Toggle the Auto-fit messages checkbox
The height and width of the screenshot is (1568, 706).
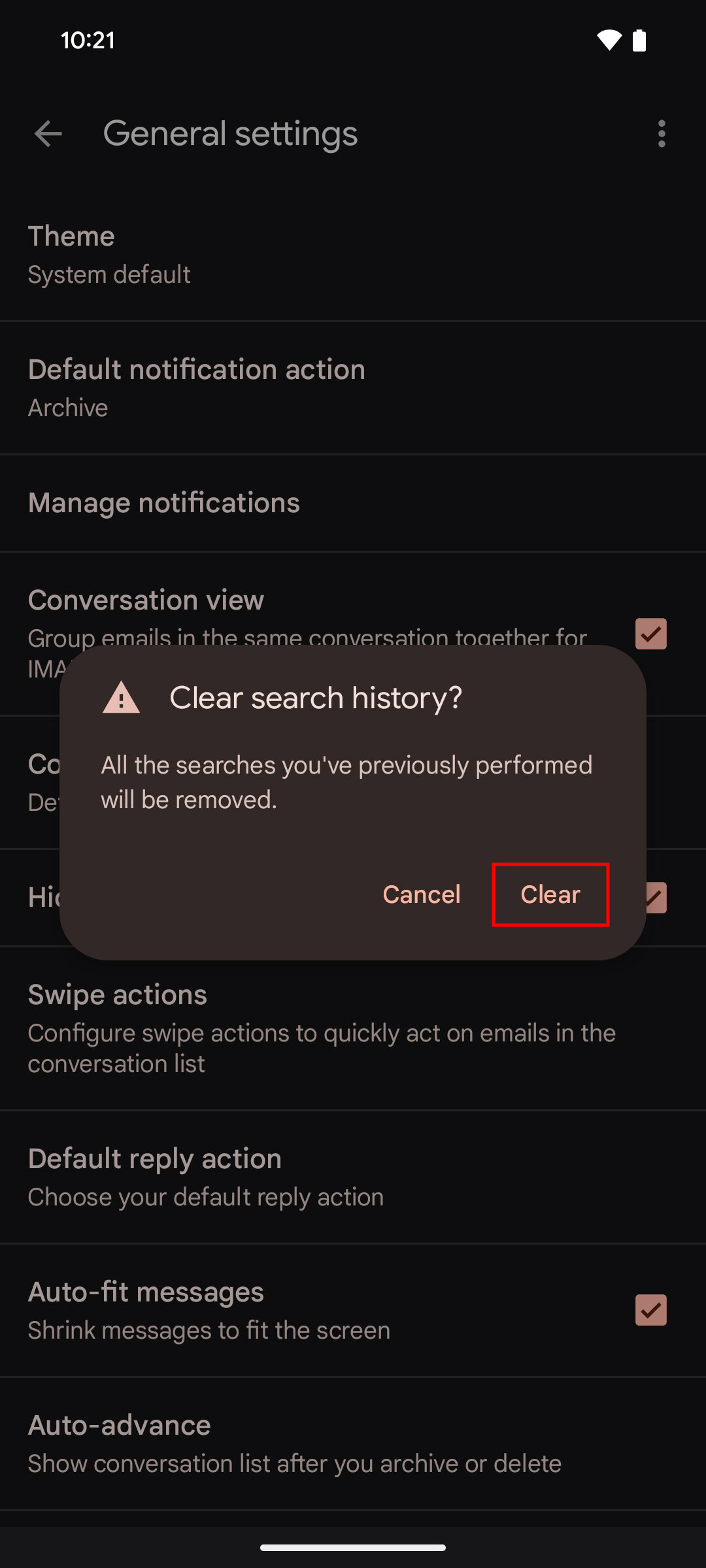(x=651, y=1310)
